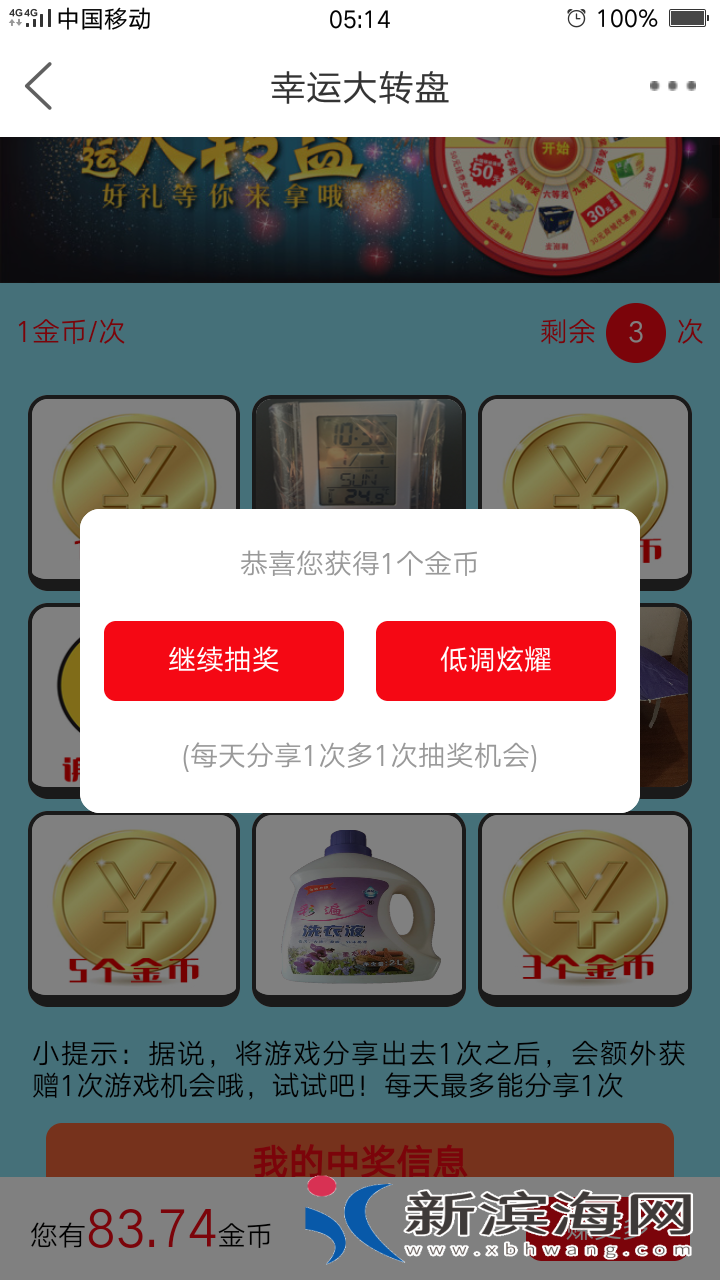The height and width of the screenshot is (1280, 720).
Task: Tap 低调炫耀 to share the prize
Action: [496, 660]
